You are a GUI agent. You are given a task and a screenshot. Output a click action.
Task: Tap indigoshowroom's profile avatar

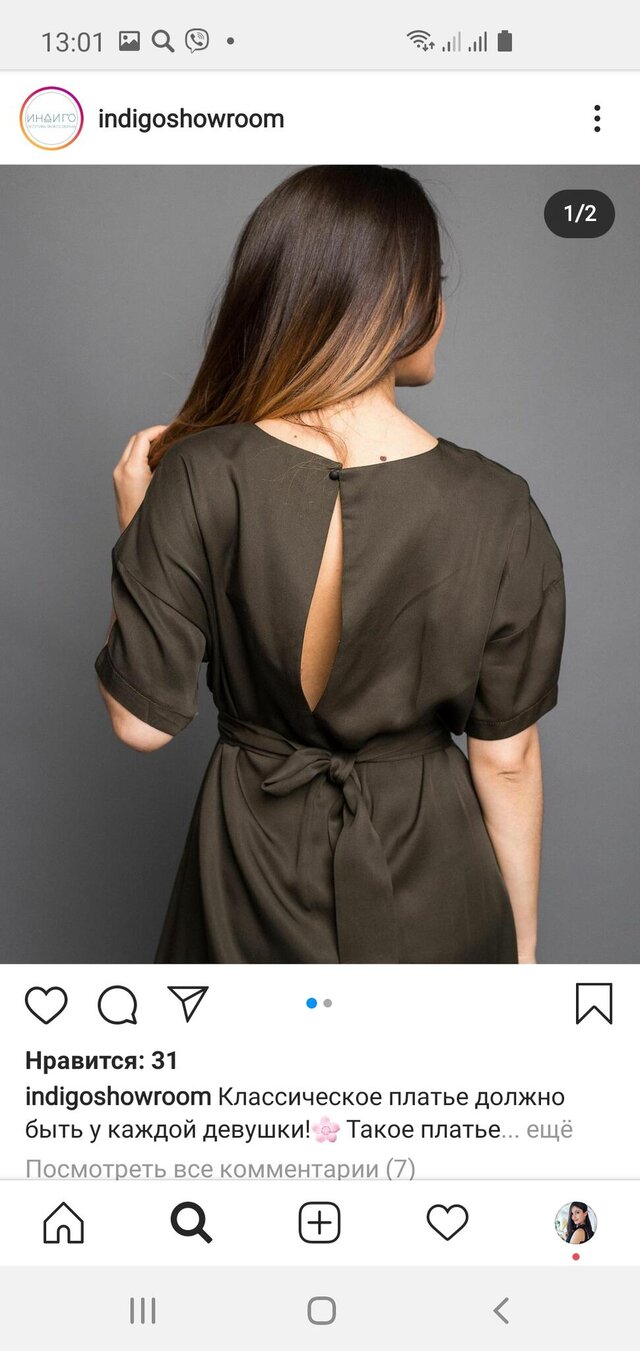pos(51,119)
